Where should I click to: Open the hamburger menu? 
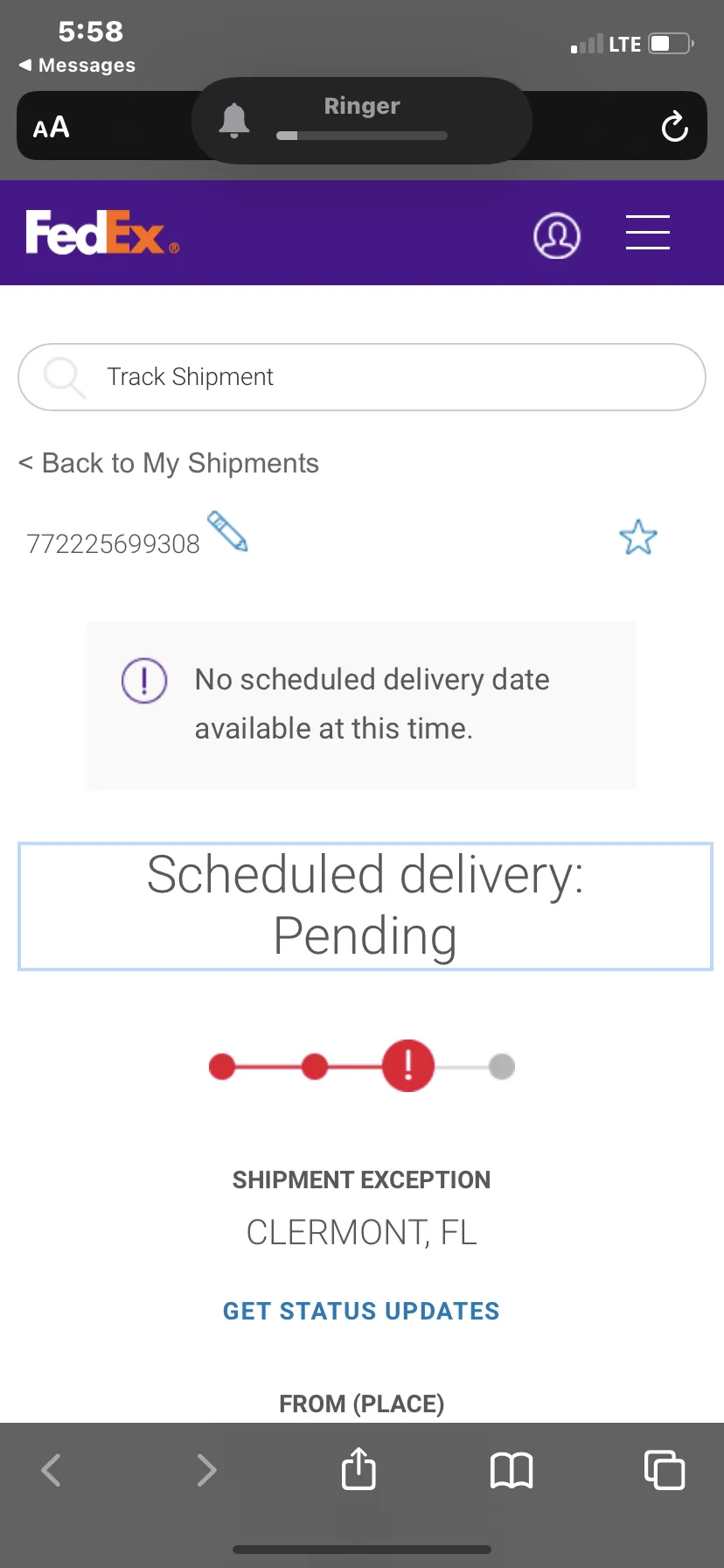coord(648,233)
